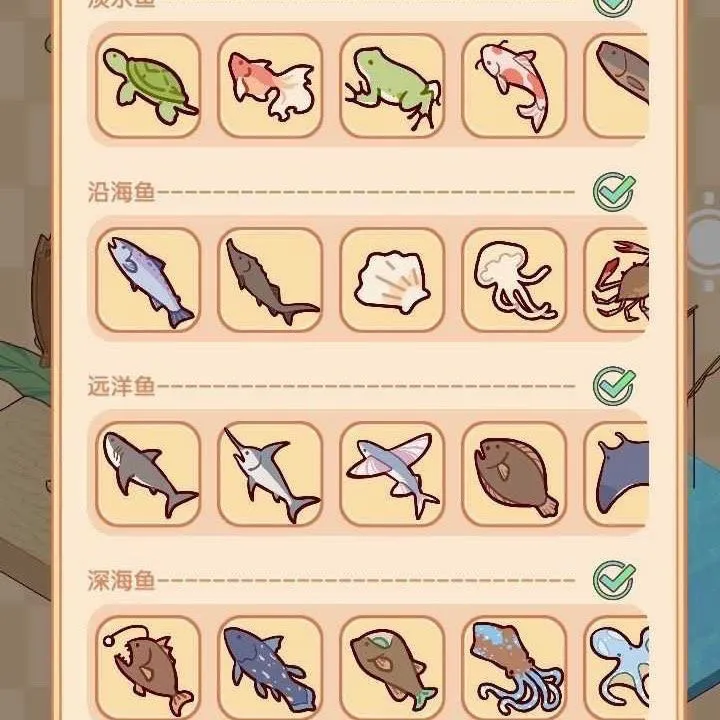The width and height of the screenshot is (720, 720).
Task: Open the shark tile under 远洋鱼
Action: 148,473
